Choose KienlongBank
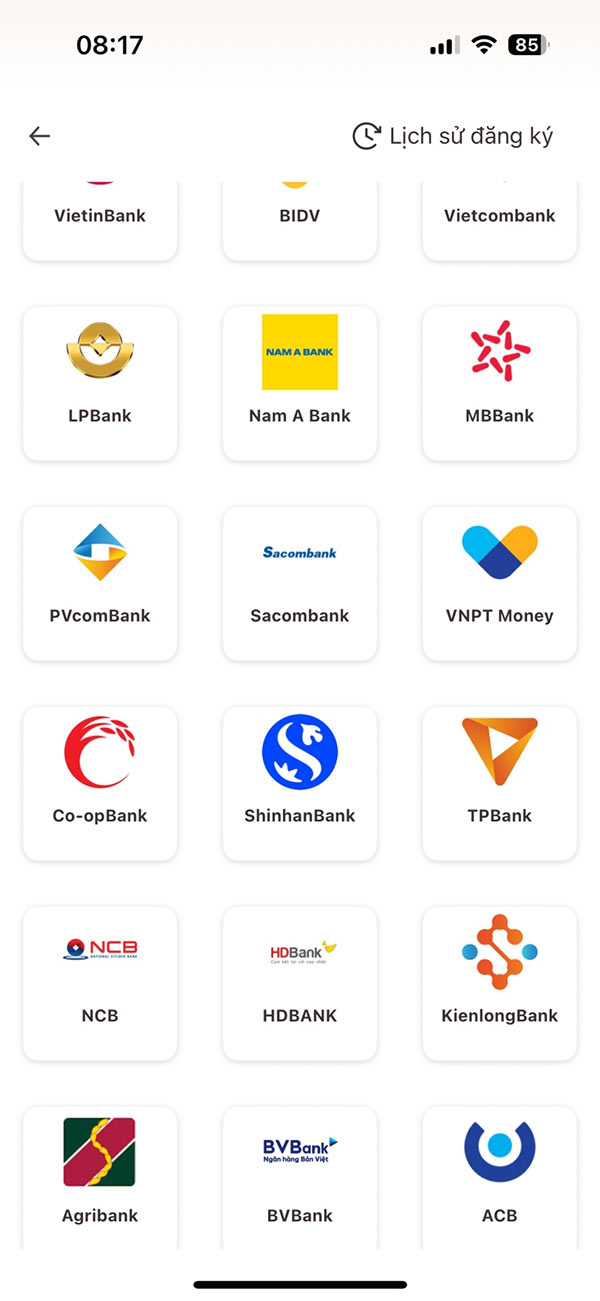 (500, 983)
